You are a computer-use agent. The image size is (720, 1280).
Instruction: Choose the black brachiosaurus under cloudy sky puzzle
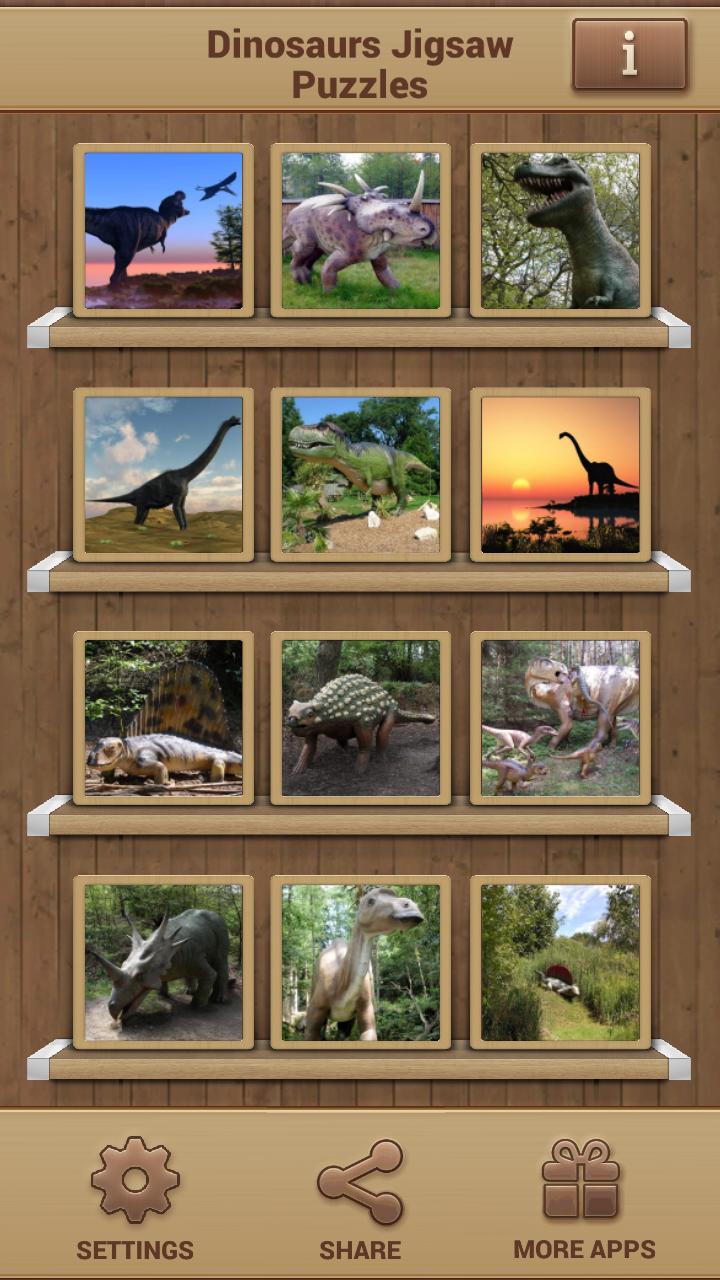163,475
